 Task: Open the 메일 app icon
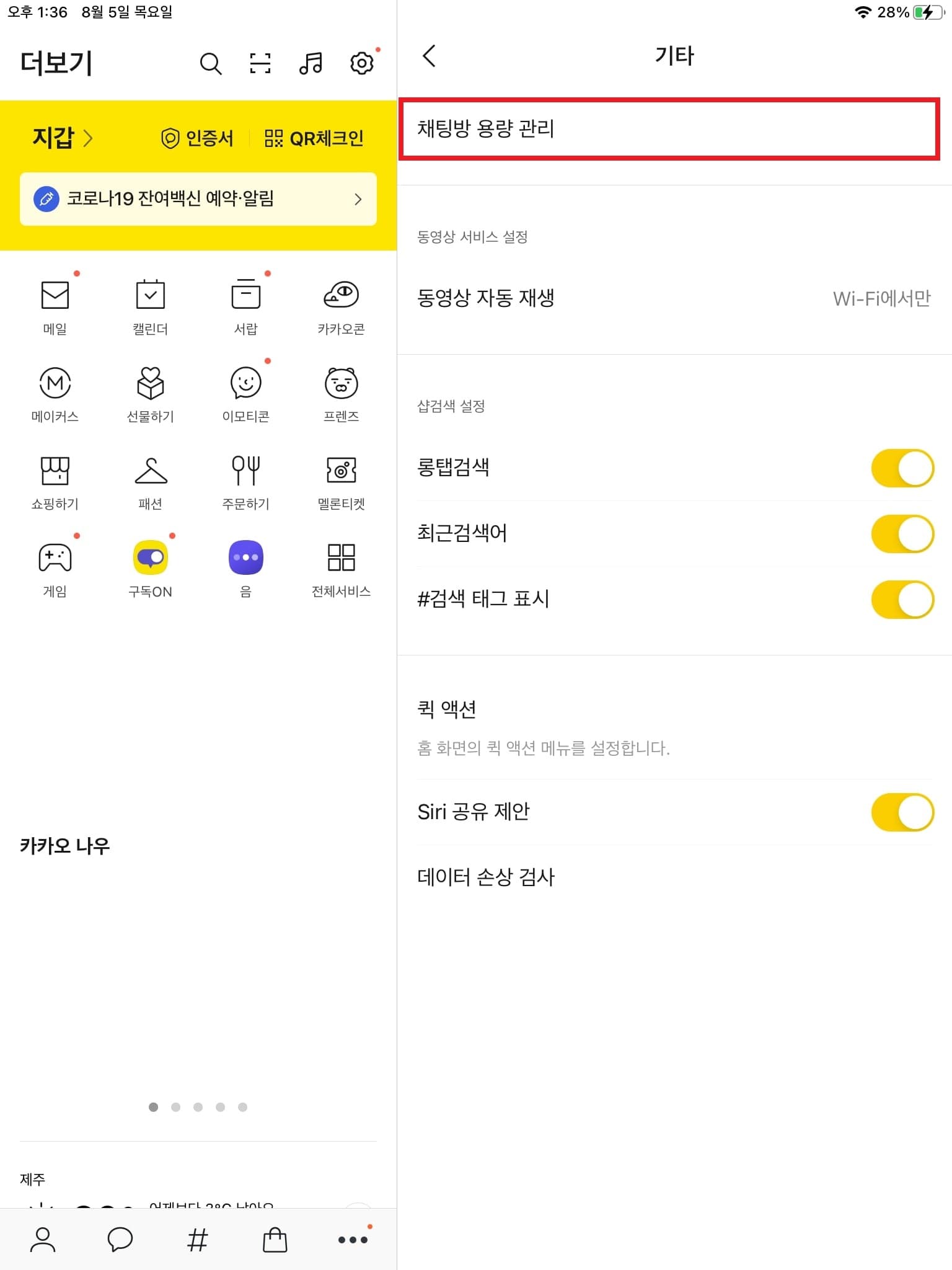(x=55, y=296)
